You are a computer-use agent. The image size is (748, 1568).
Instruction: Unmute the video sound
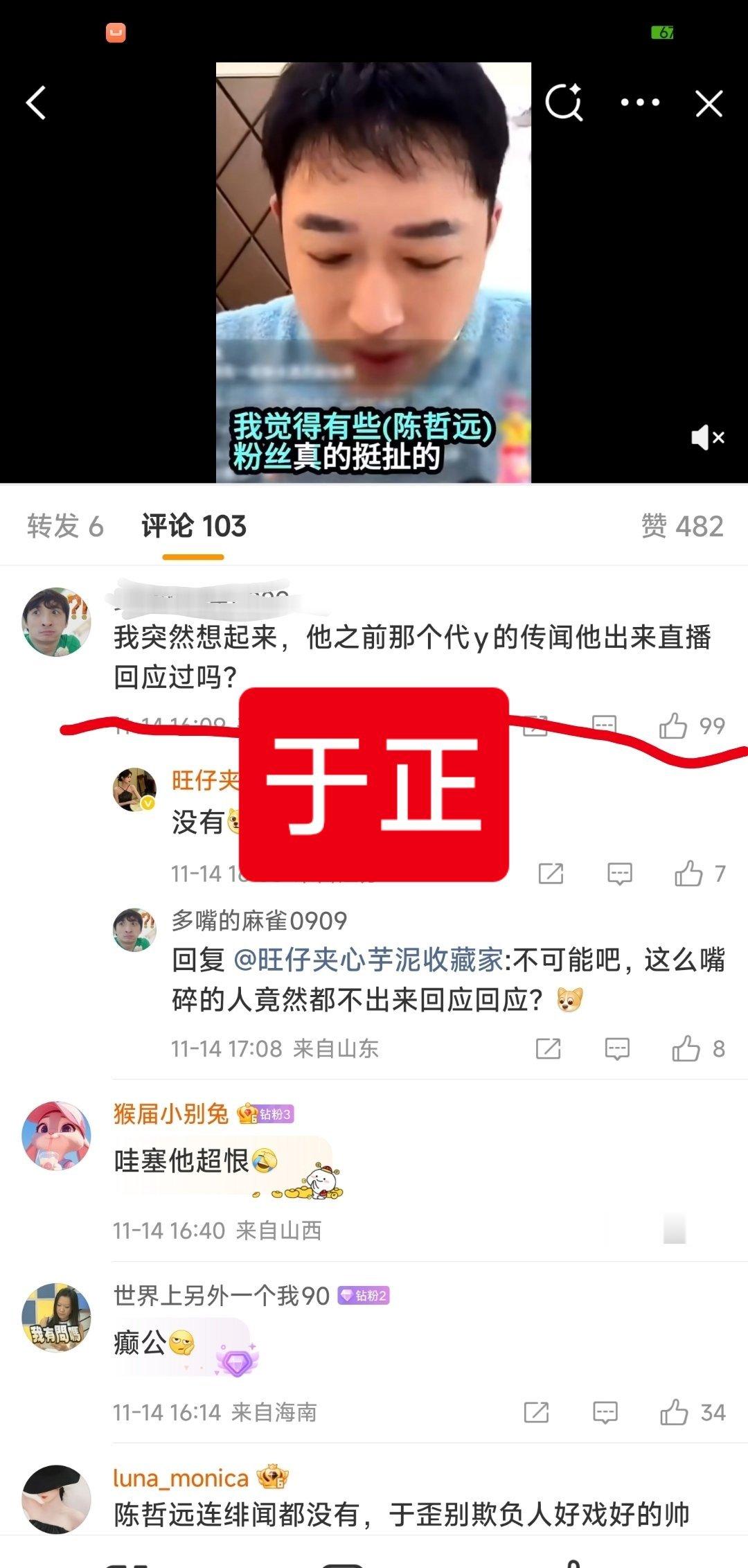(x=708, y=438)
